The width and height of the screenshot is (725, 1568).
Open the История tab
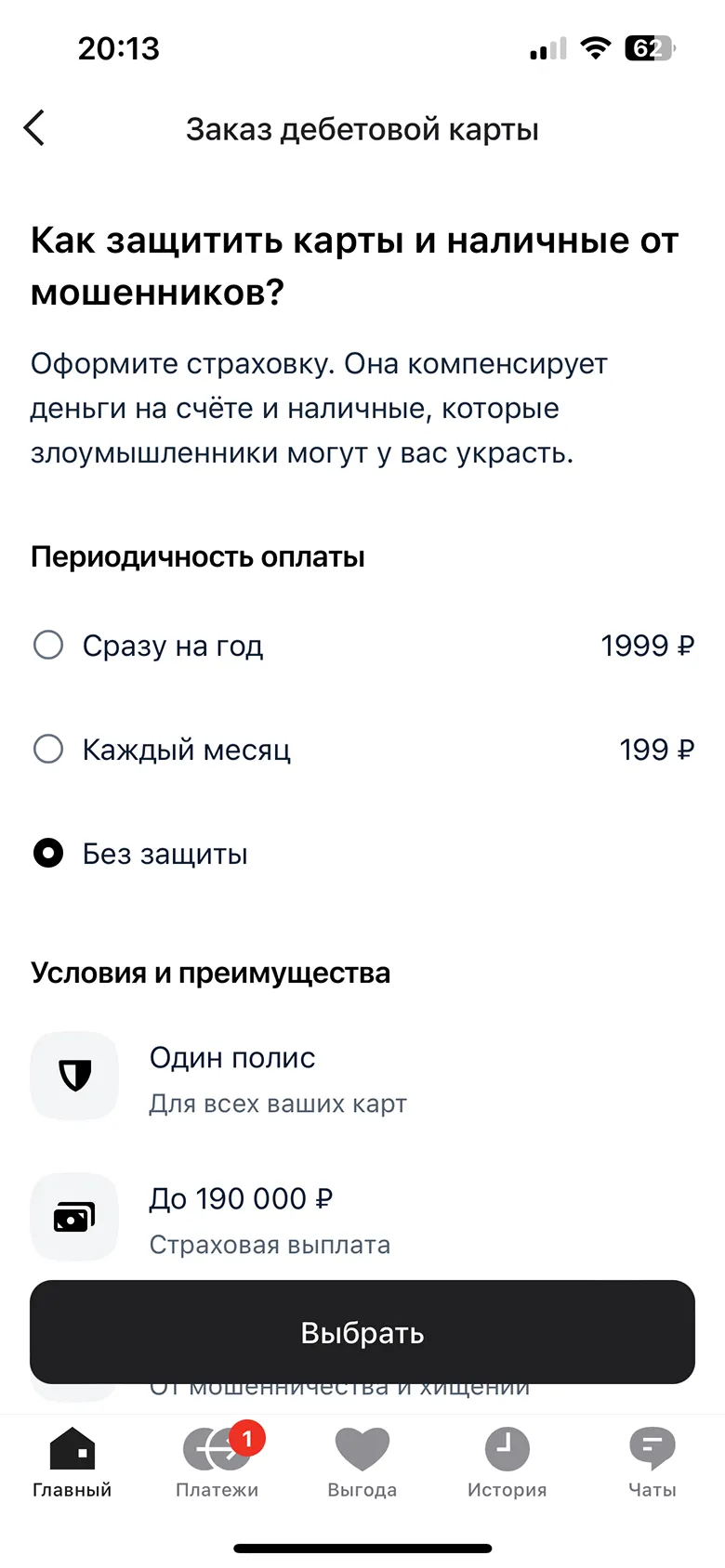click(507, 1463)
